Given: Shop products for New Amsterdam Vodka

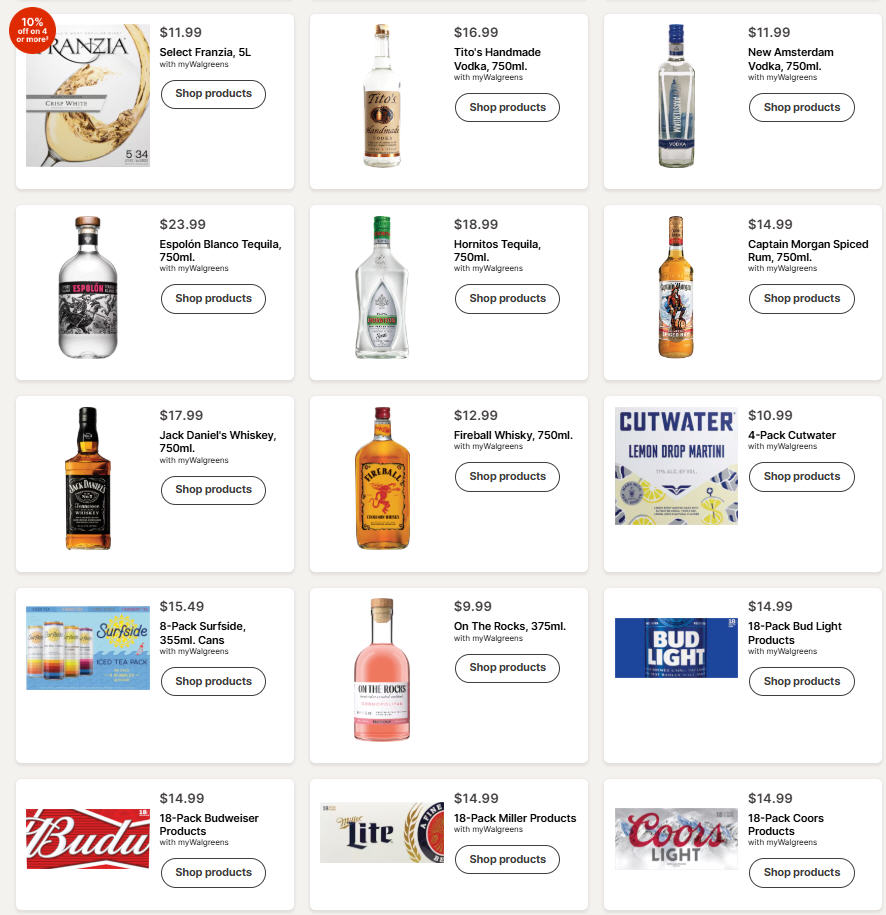Looking at the screenshot, I should click(x=801, y=107).
